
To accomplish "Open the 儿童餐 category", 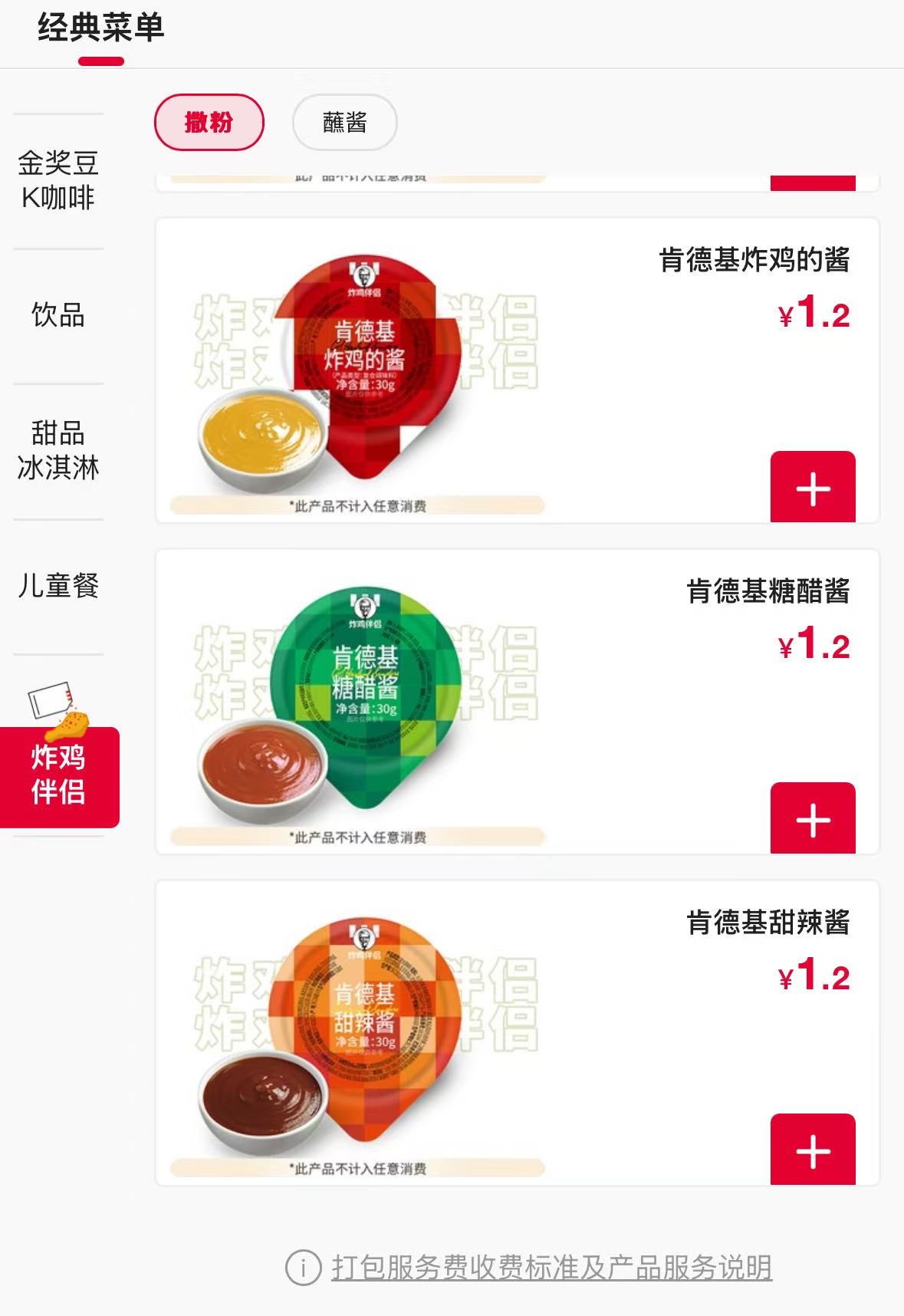I will pos(58,586).
